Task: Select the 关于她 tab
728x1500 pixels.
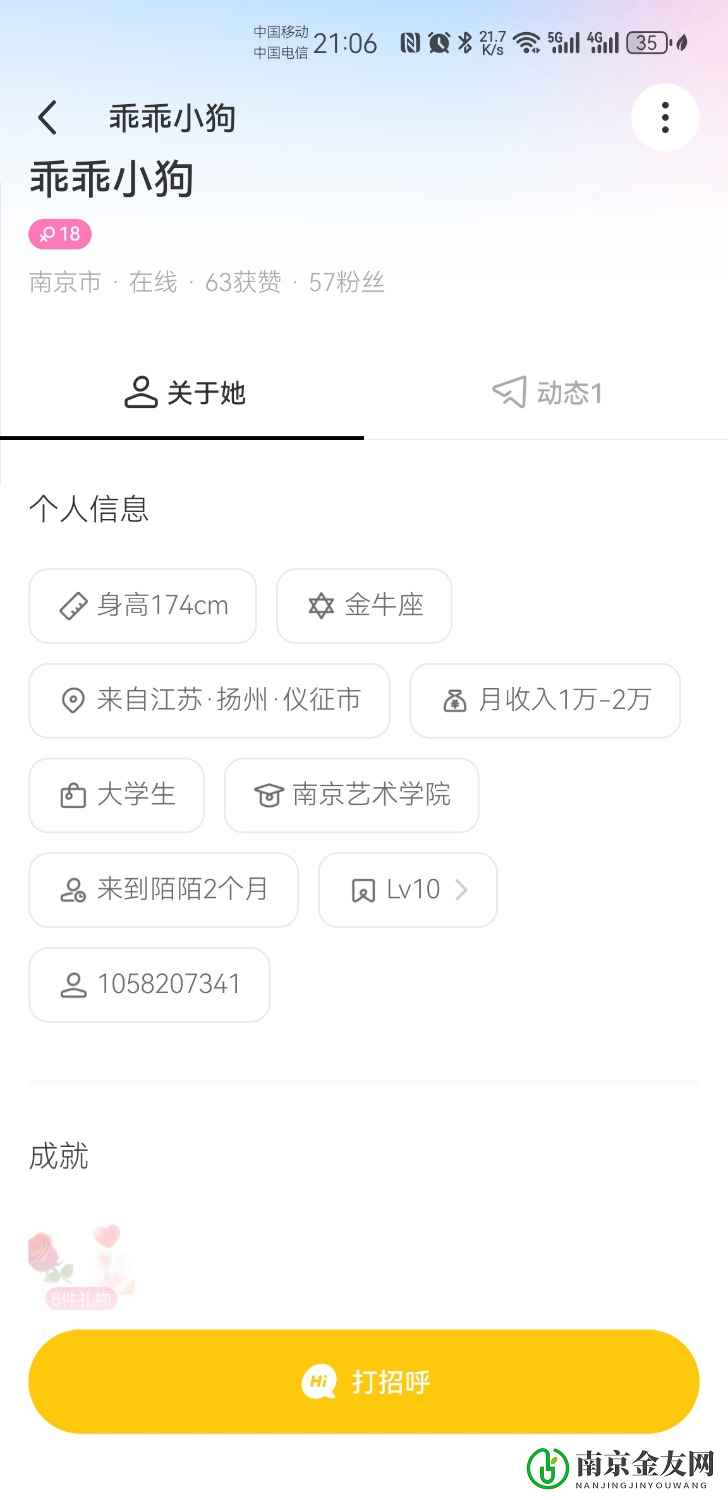Action: [x=183, y=393]
